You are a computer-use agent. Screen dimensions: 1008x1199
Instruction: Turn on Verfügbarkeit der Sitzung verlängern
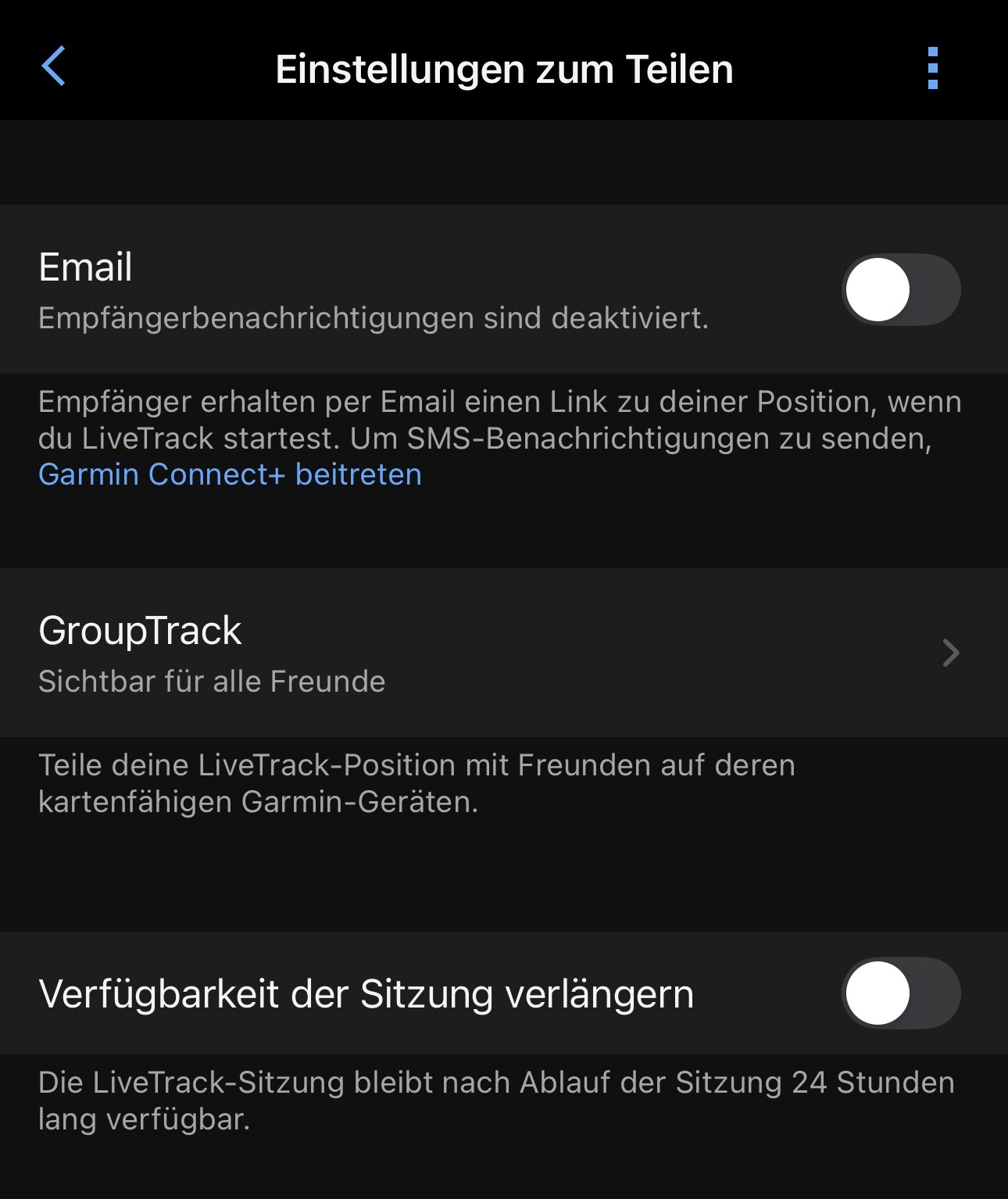point(900,993)
